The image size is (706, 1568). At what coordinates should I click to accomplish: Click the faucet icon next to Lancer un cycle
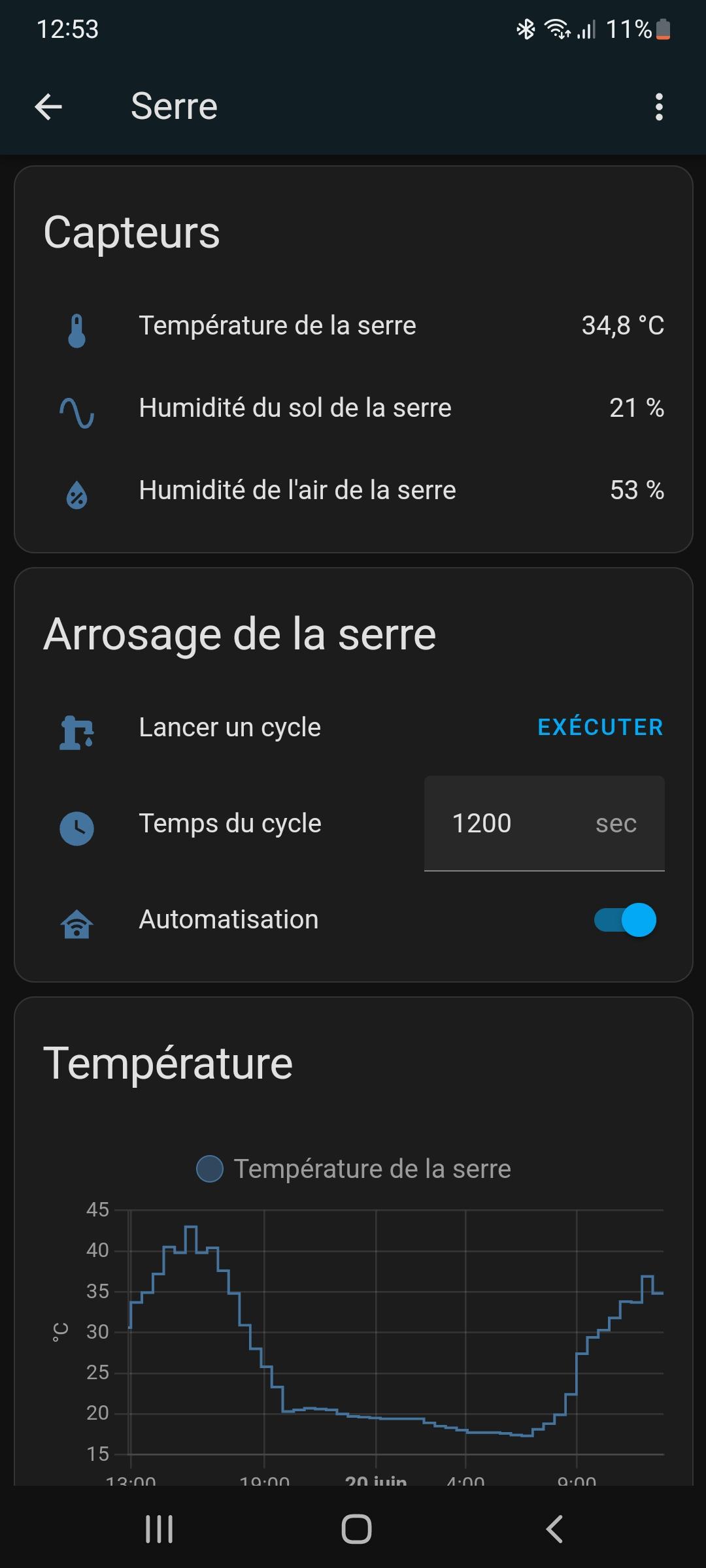pyautogui.click(x=76, y=732)
